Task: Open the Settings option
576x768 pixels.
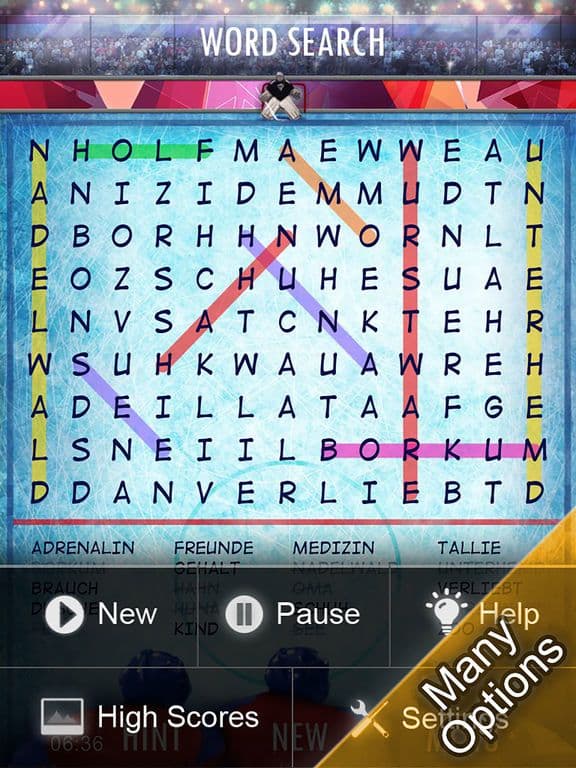Action: [430, 718]
